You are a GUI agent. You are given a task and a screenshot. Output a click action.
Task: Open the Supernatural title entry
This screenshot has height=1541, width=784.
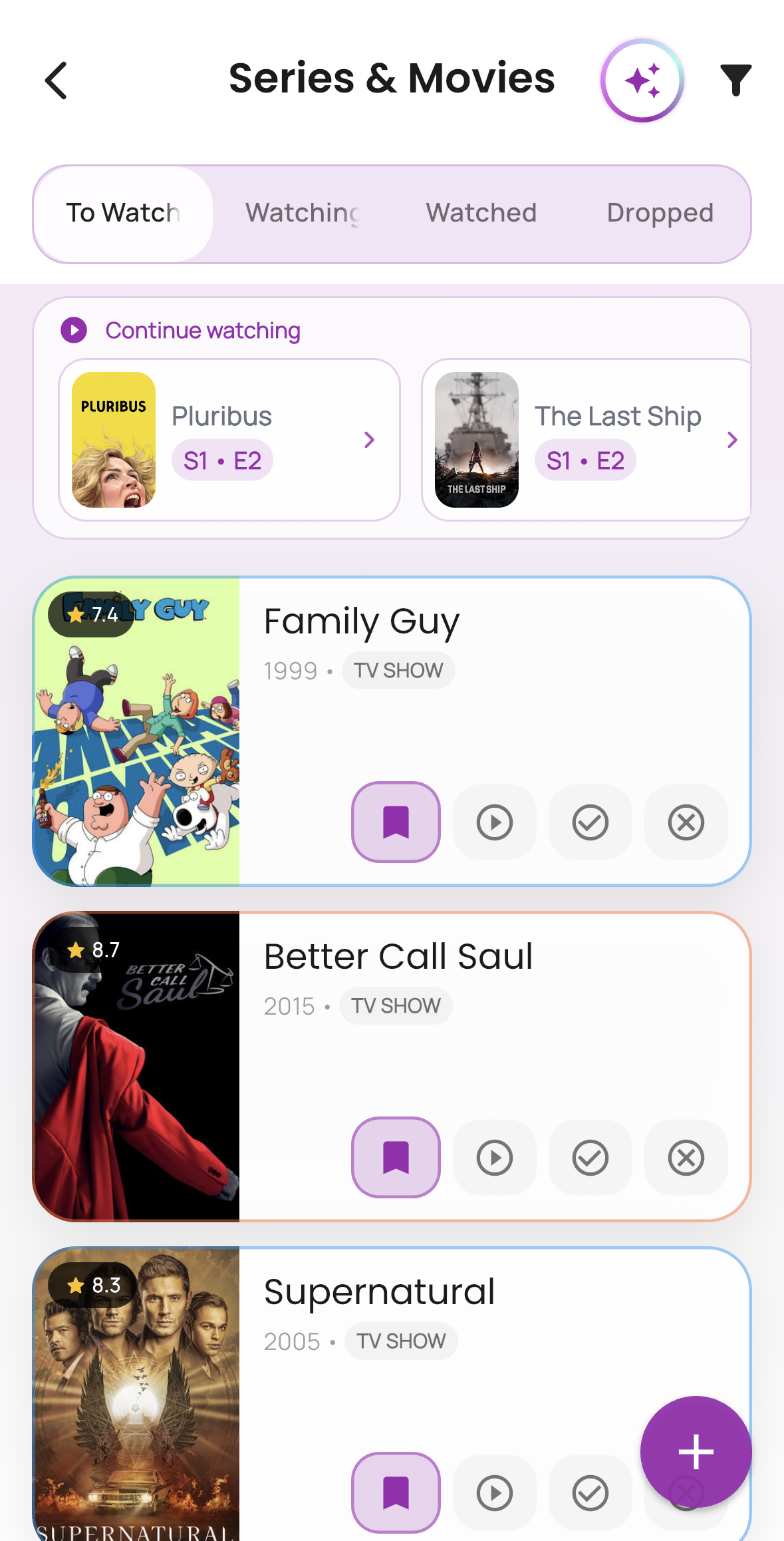[x=378, y=1291]
